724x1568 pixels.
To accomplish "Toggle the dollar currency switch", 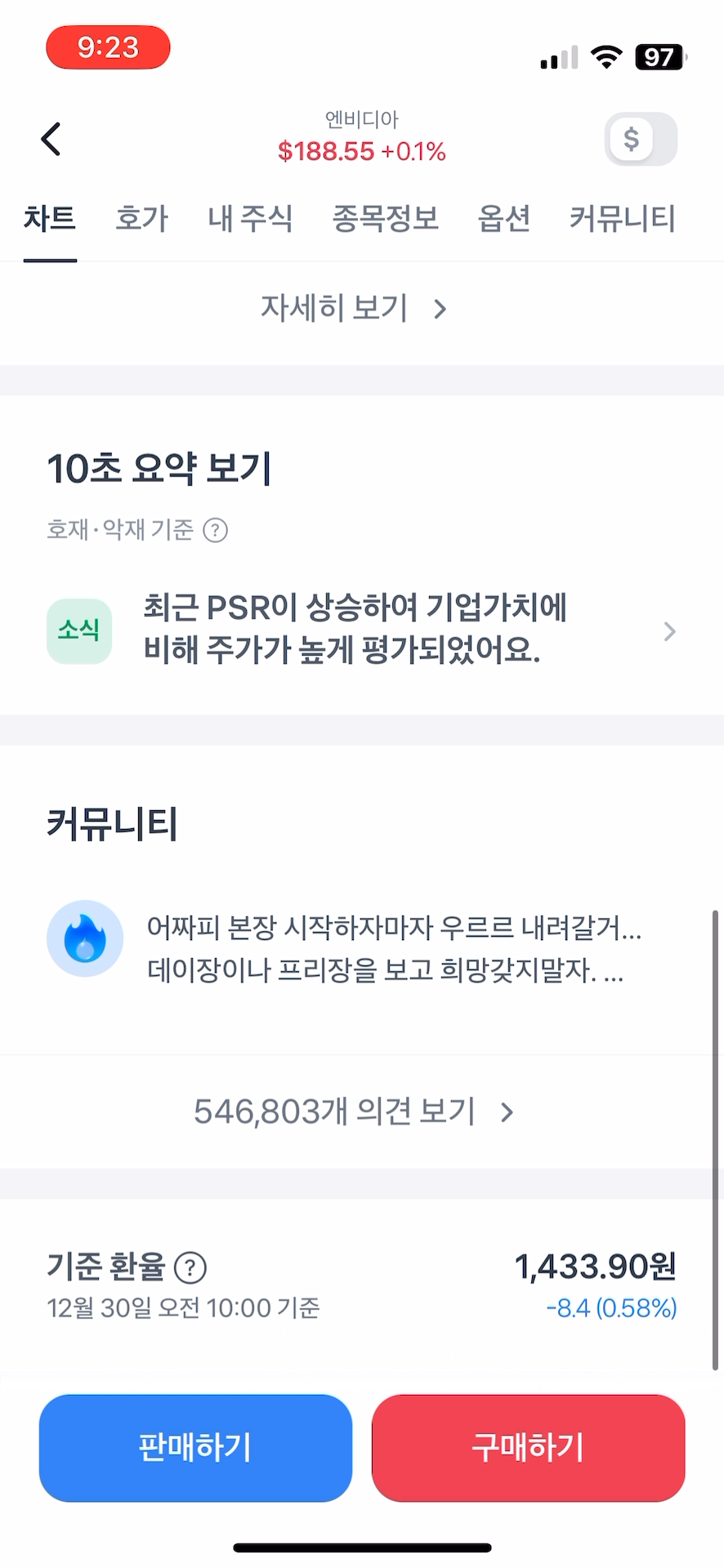I will tap(640, 139).
